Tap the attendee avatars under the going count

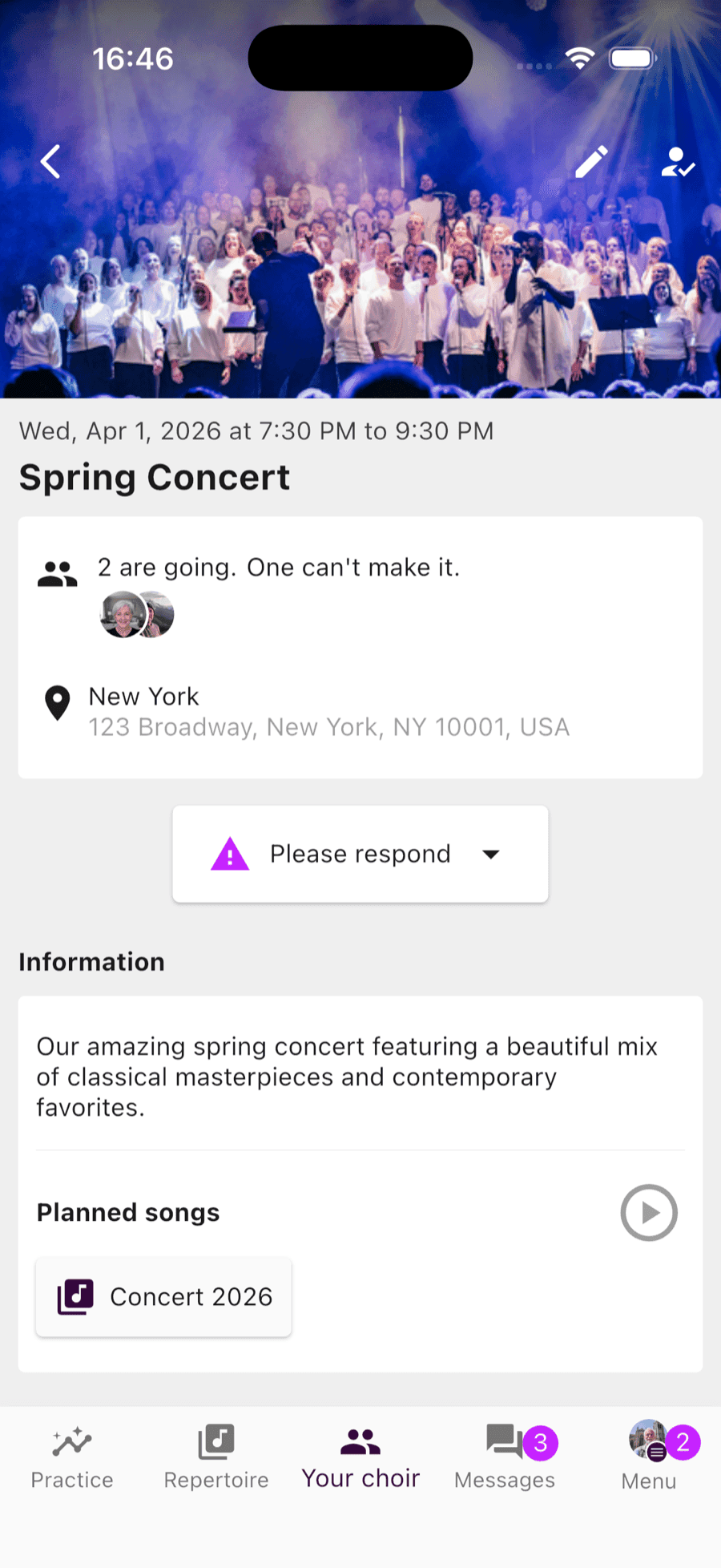coord(136,614)
